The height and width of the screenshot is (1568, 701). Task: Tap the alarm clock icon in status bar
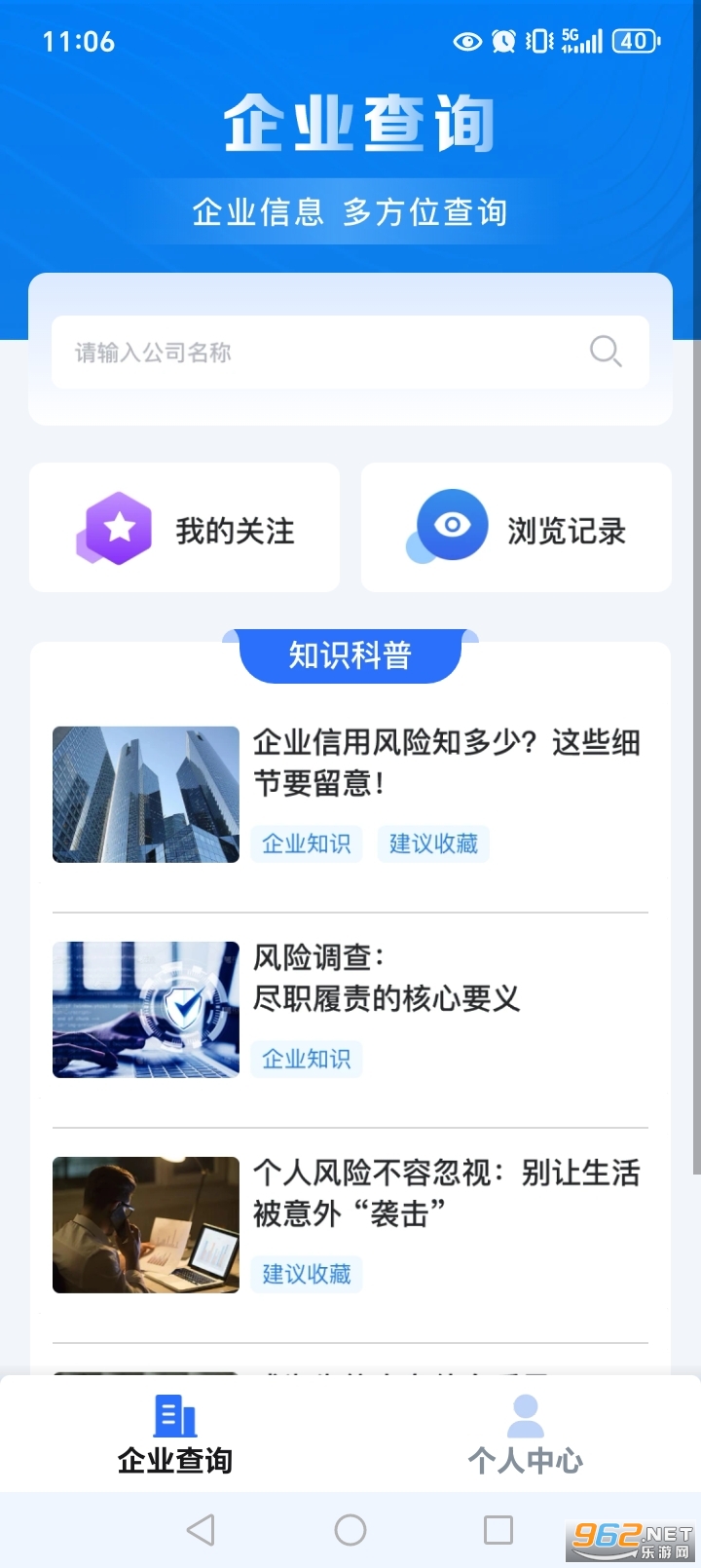pyautogui.click(x=502, y=41)
